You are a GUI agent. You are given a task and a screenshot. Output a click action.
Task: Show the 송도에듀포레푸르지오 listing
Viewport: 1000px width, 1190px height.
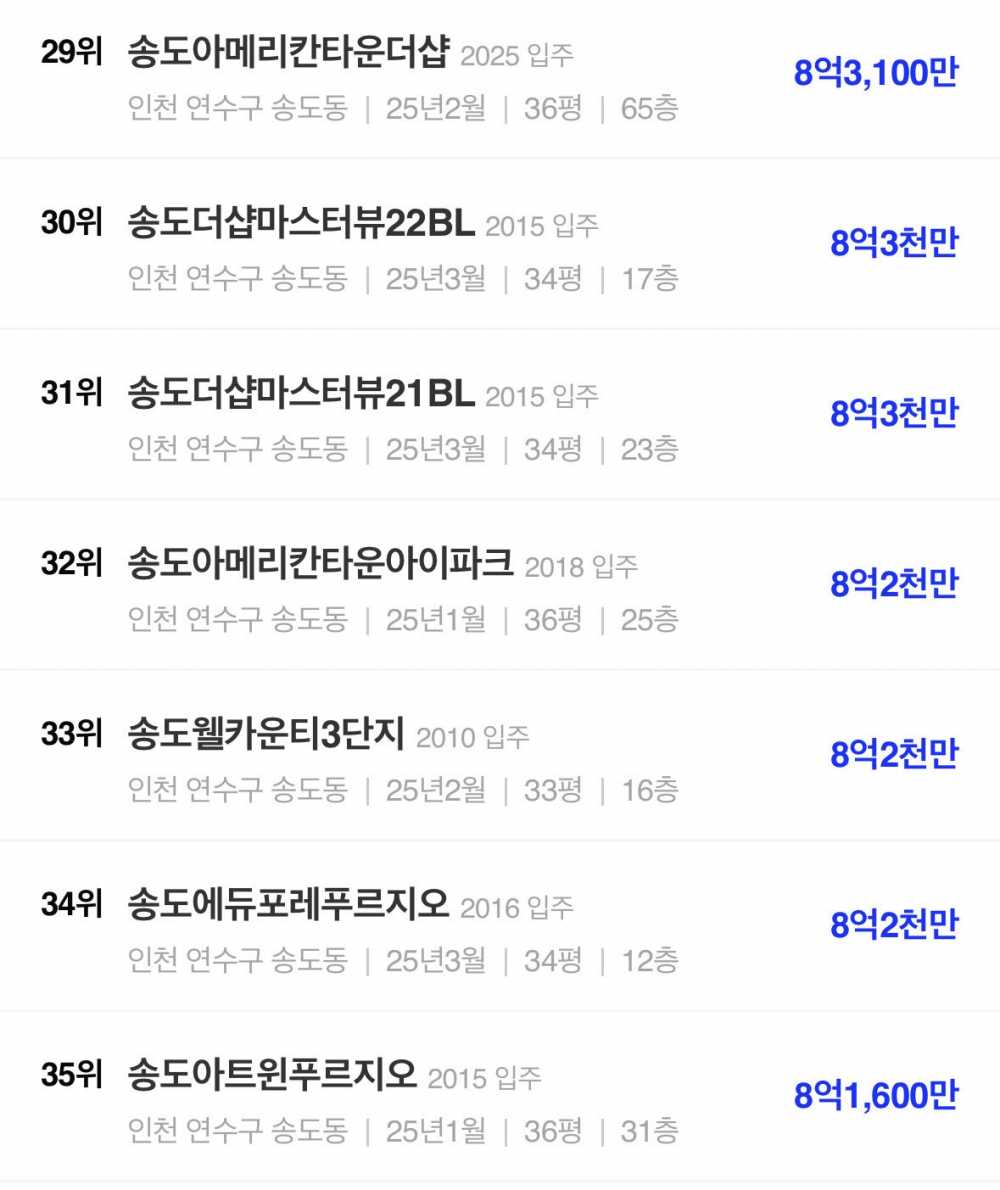coord(290,907)
